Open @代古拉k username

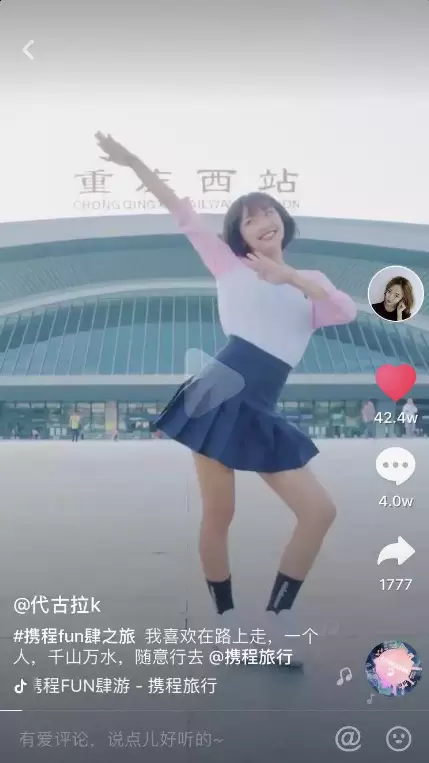coord(57,605)
